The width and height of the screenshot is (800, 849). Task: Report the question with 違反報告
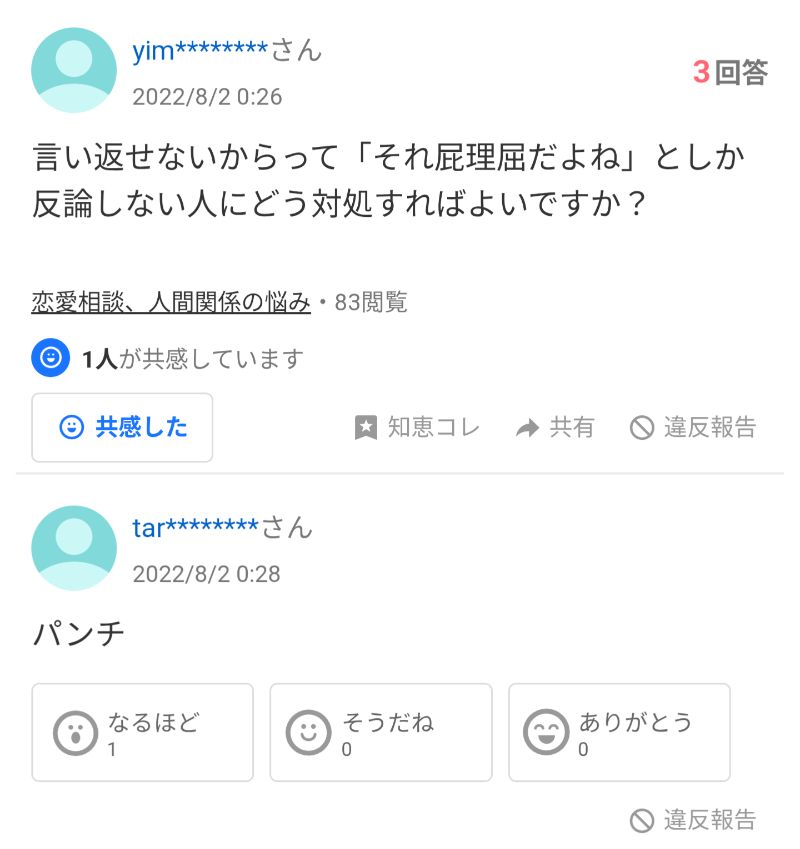coord(693,428)
